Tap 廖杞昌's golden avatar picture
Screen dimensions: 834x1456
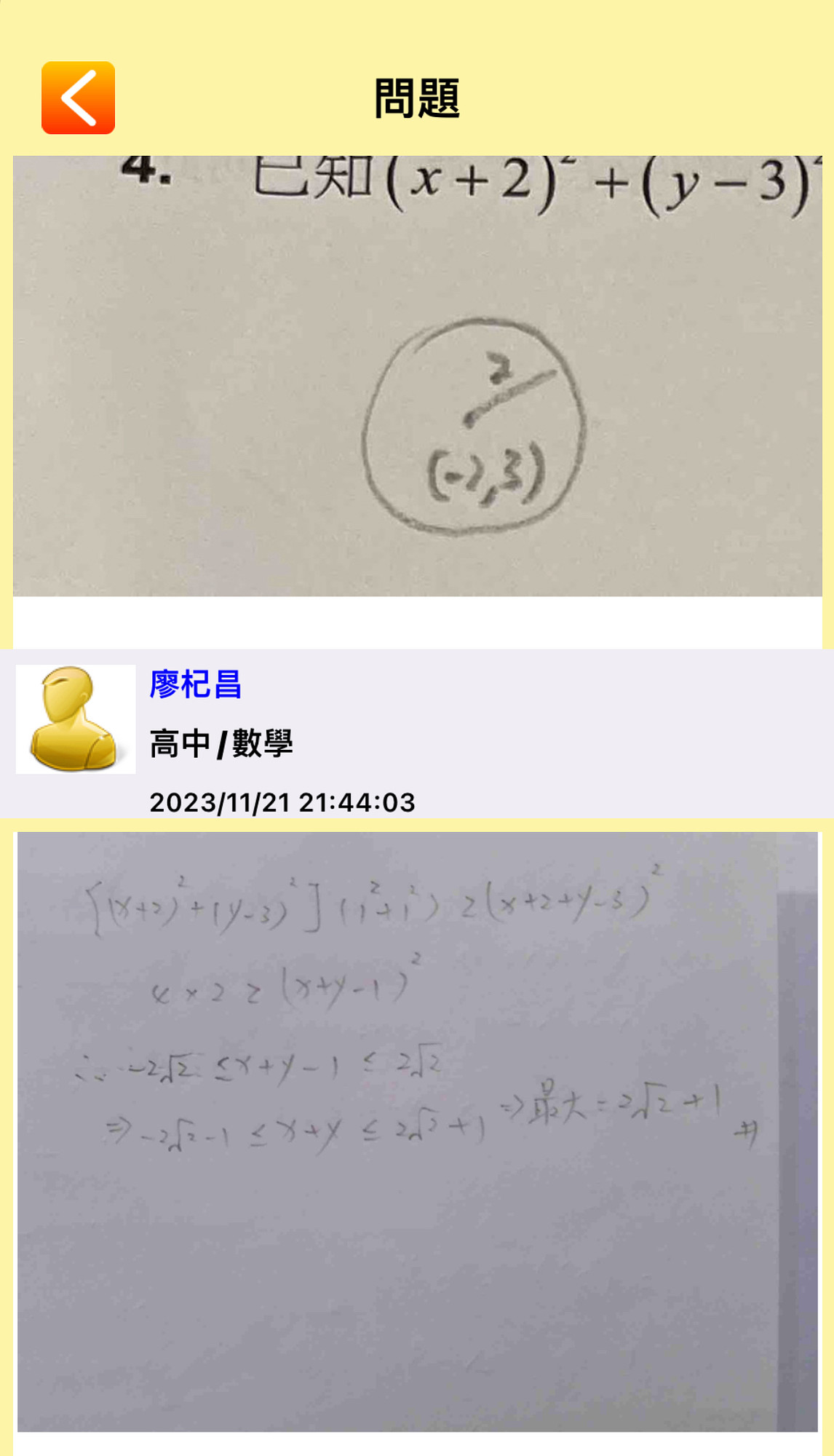(76, 719)
